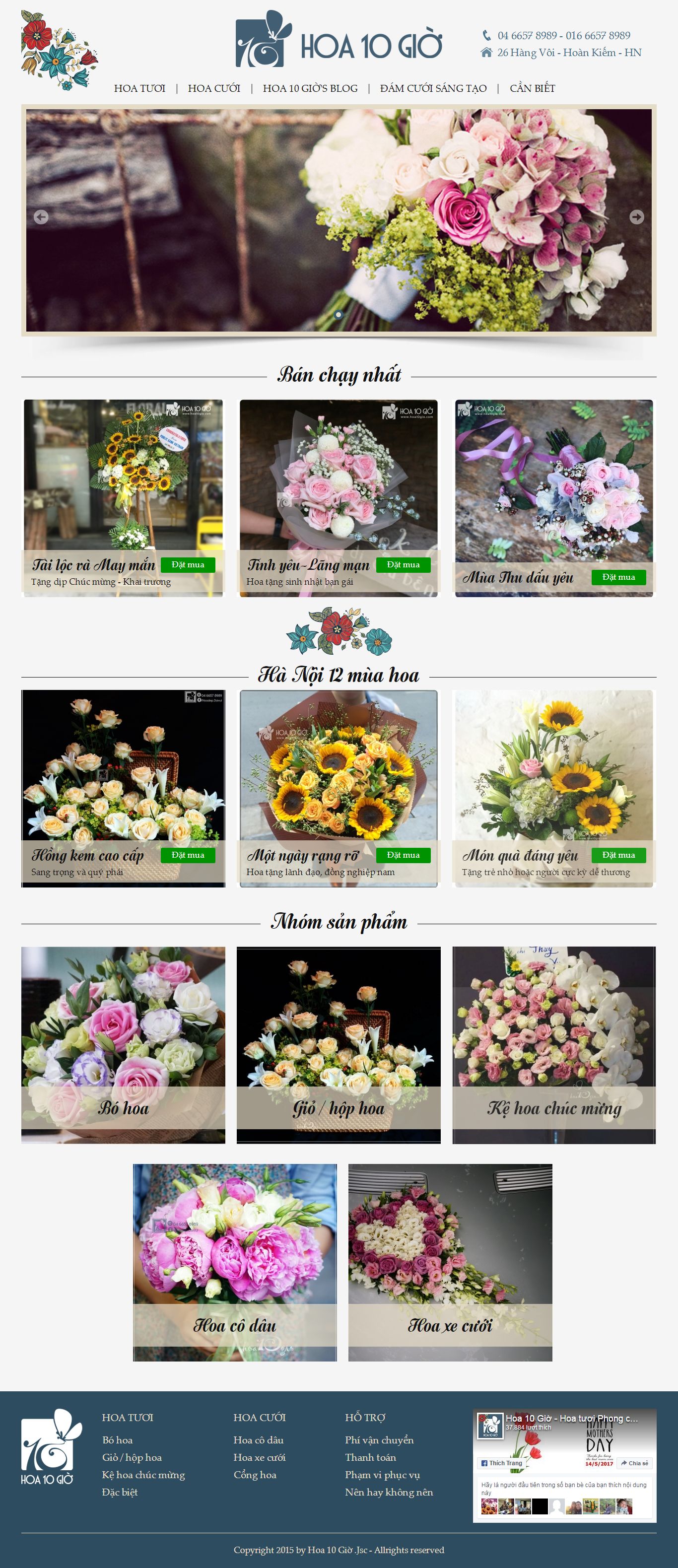Buy the Mùa Thu dấu yêu bouquet
678x1568 pixels.
click(x=618, y=577)
